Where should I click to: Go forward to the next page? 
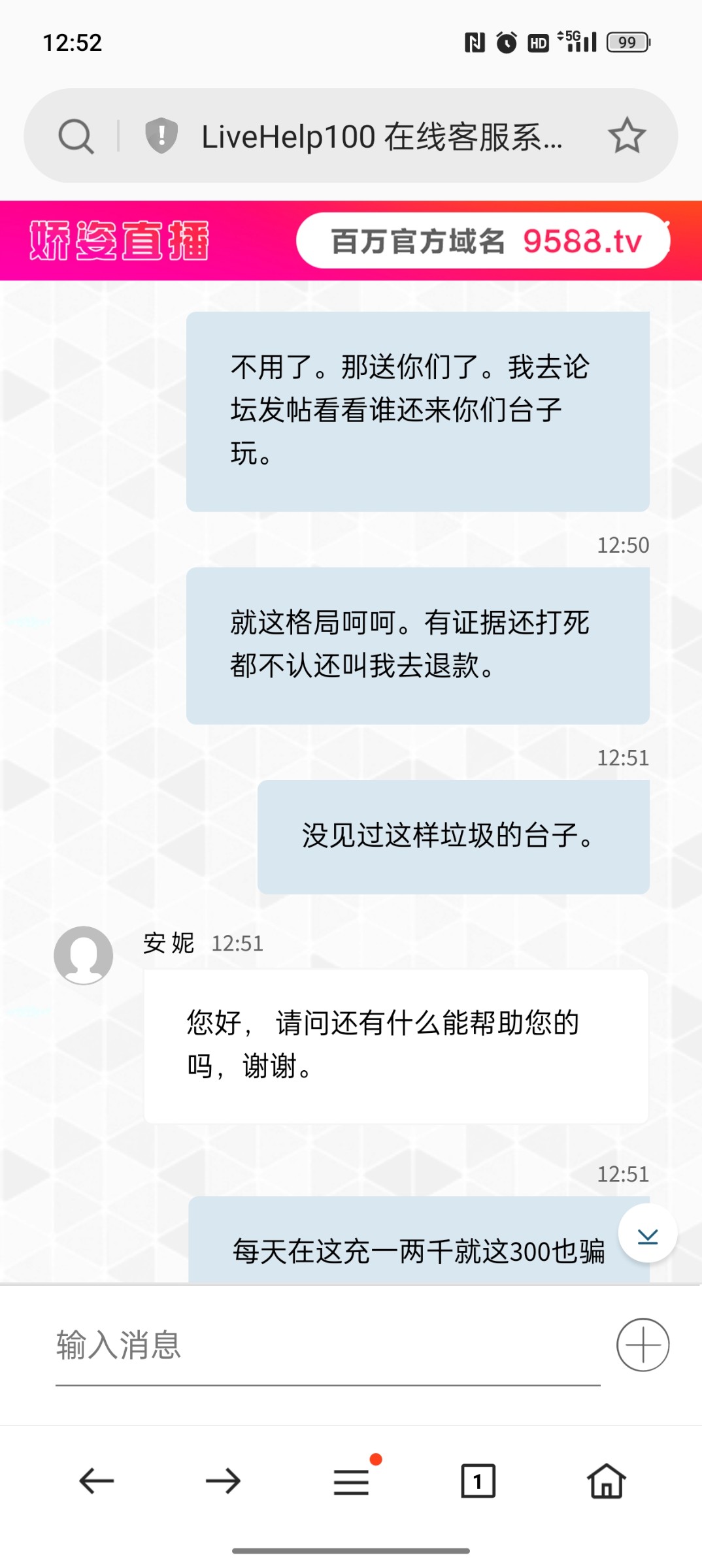(224, 1481)
